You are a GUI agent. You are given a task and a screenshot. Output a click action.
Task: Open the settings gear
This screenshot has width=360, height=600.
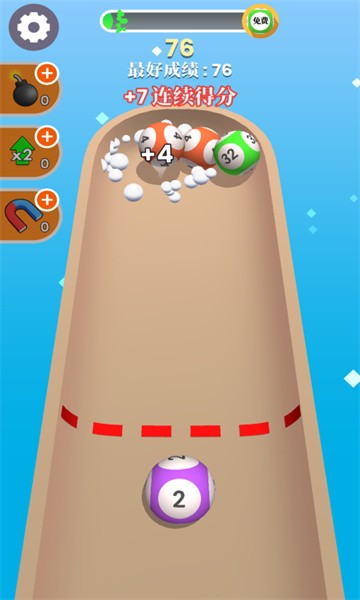coord(34,27)
